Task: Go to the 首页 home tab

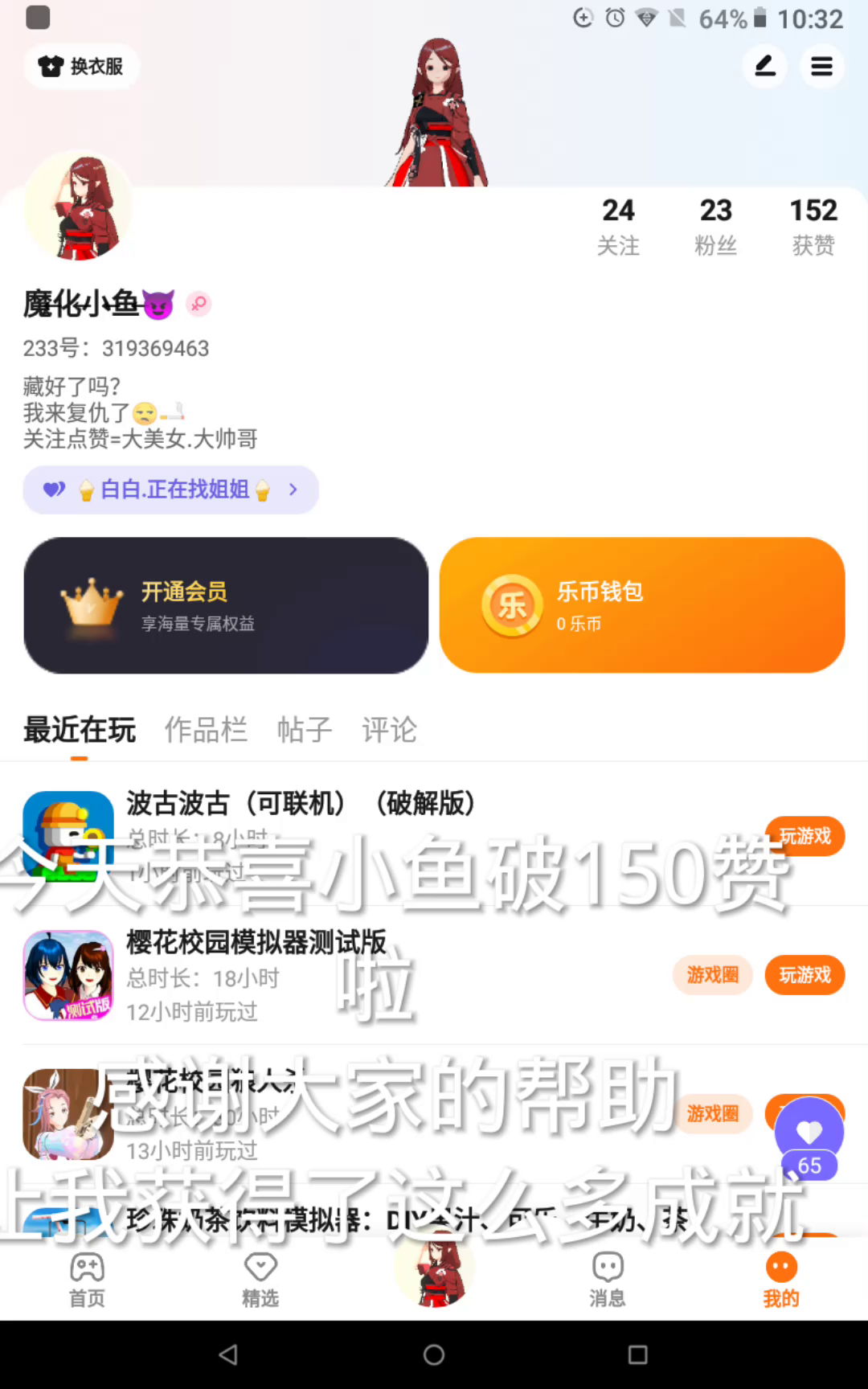Action: click(x=87, y=1280)
